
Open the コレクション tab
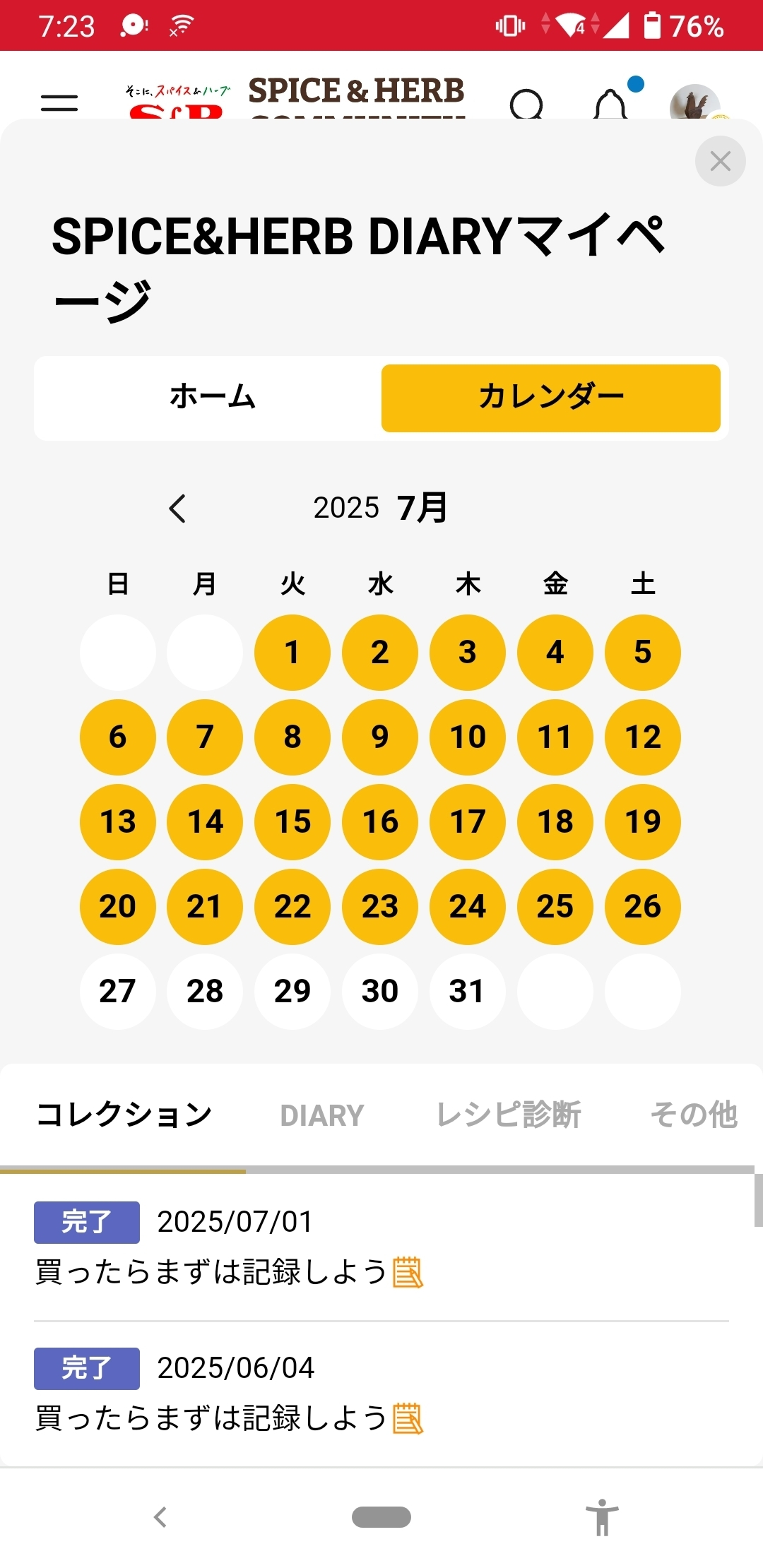pos(124,1115)
